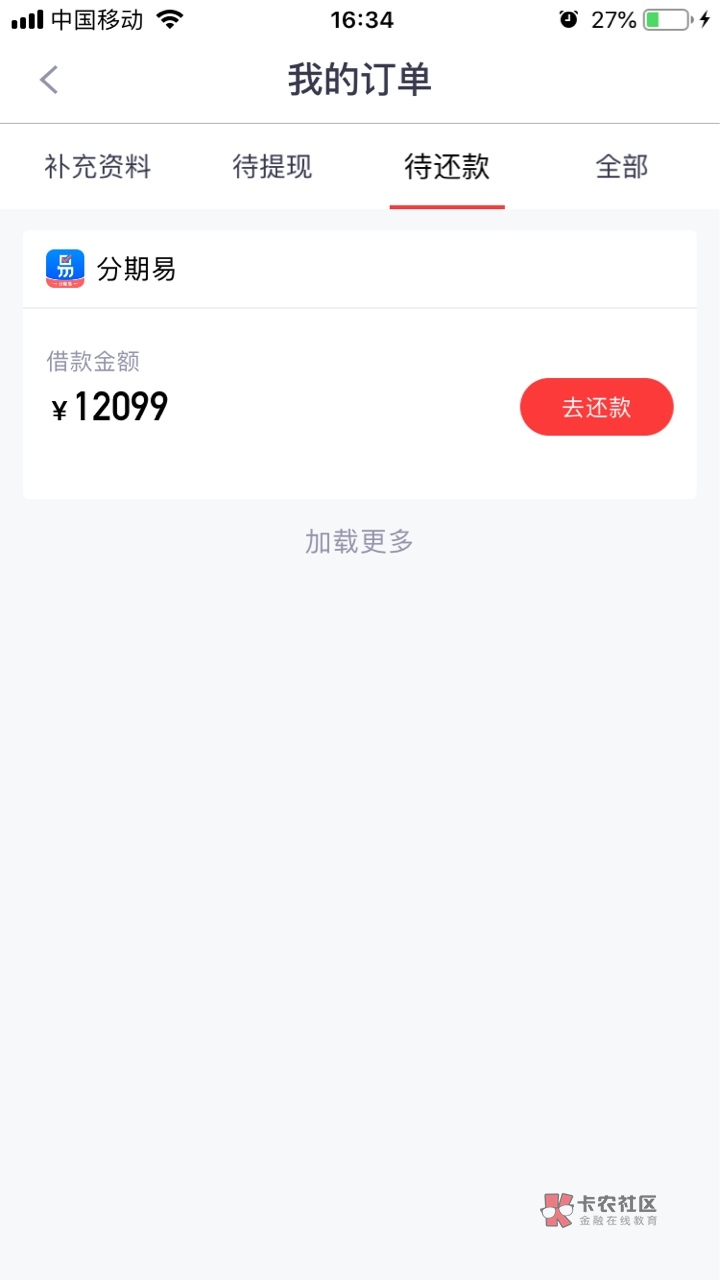Go back from 我的订单
This screenshot has height=1280, width=720.
click(49, 80)
